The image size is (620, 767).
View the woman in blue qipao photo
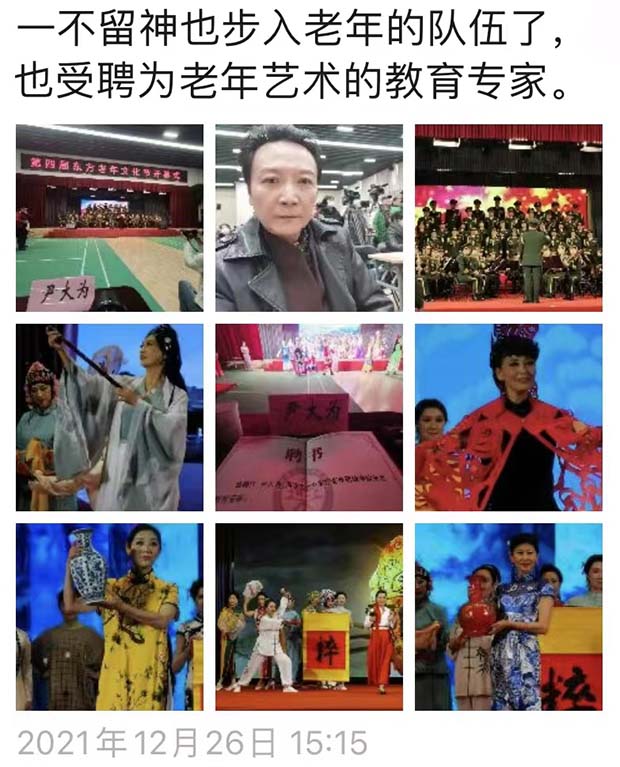(x=508, y=616)
